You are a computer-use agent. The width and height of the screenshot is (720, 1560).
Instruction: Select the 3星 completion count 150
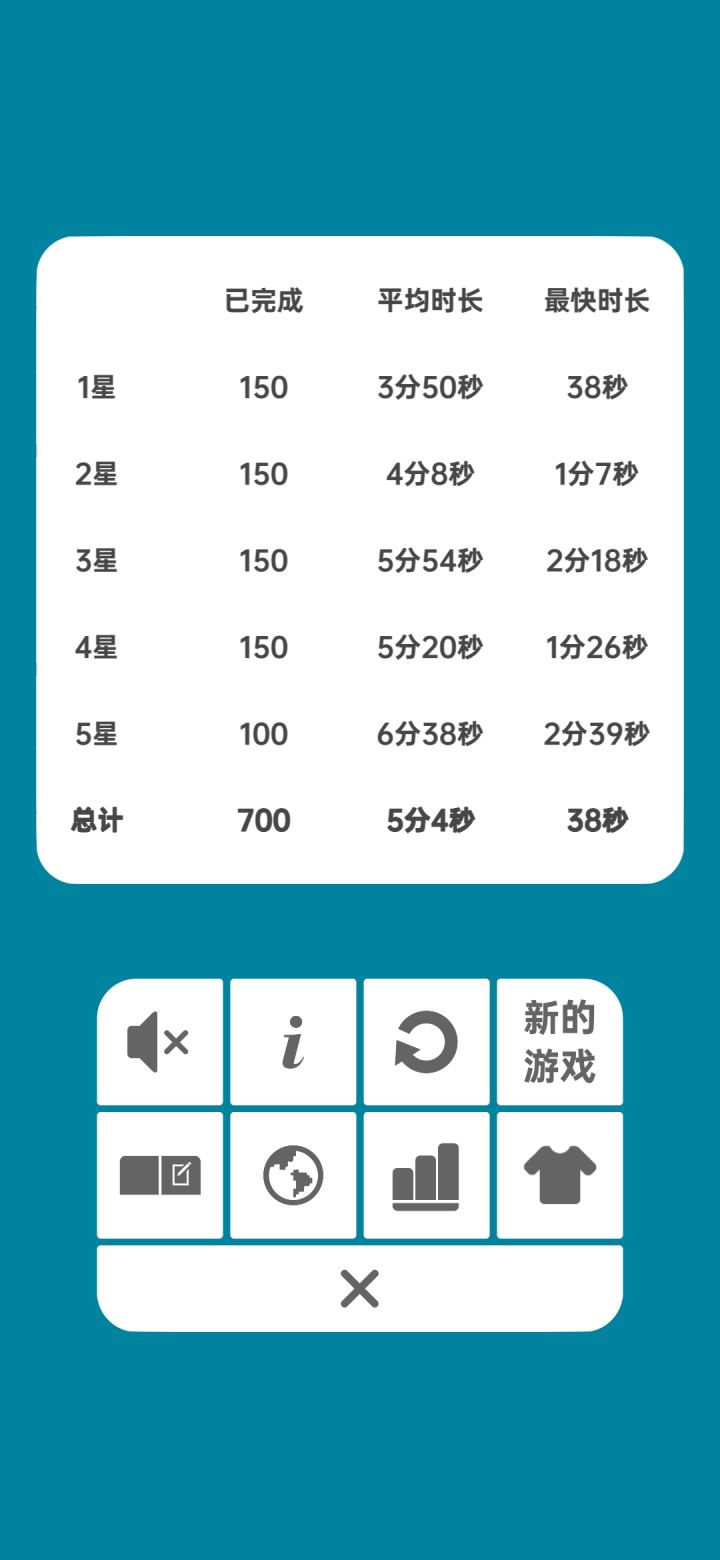pos(263,561)
